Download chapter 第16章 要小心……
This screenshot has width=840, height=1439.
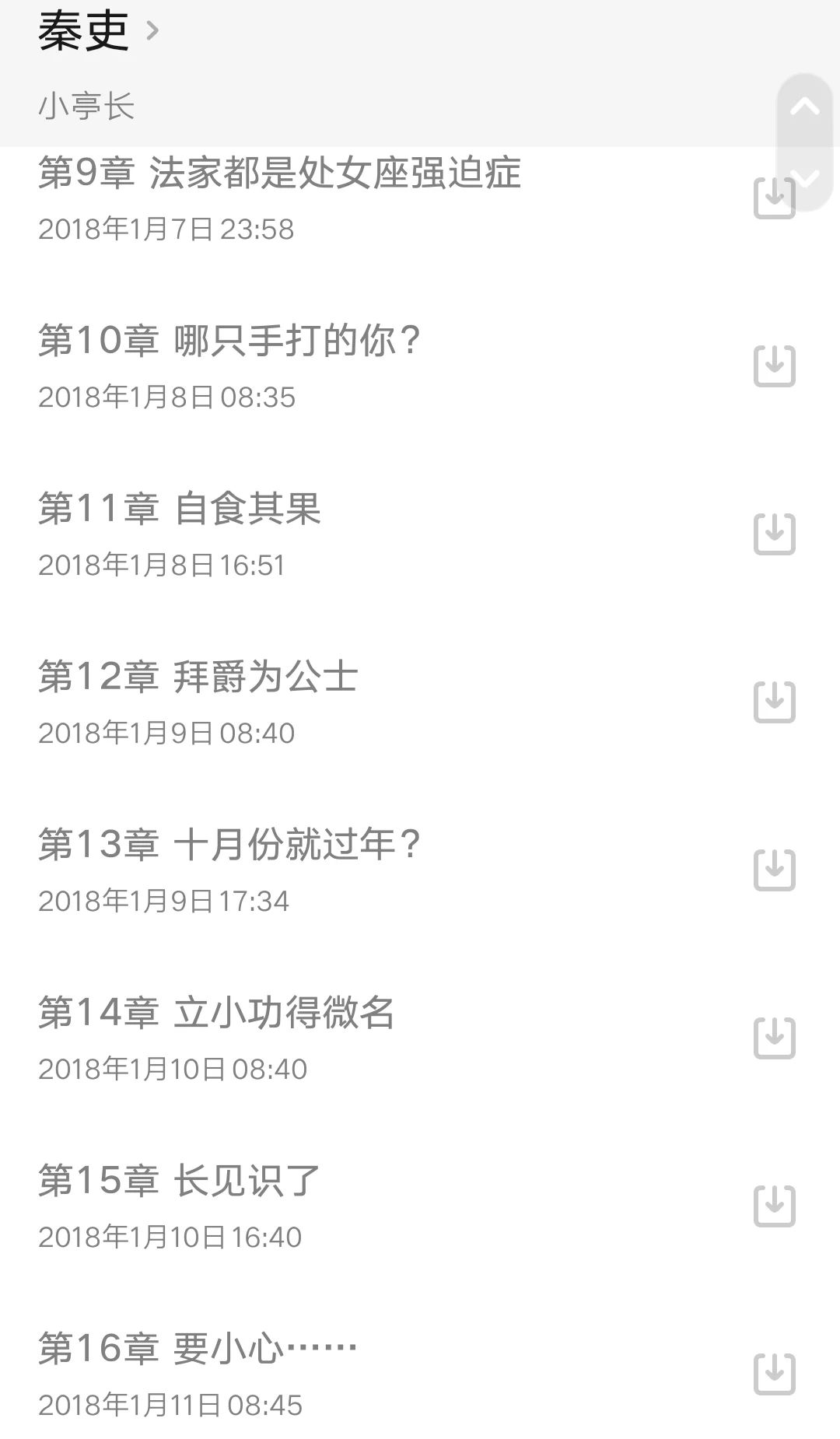point(775,1374)
